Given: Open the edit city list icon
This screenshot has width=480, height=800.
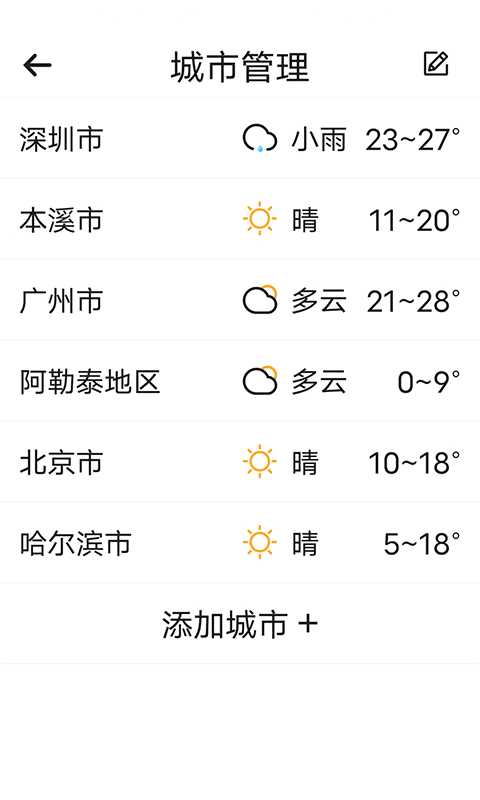Looking at the screenshot, I should 436,64.
